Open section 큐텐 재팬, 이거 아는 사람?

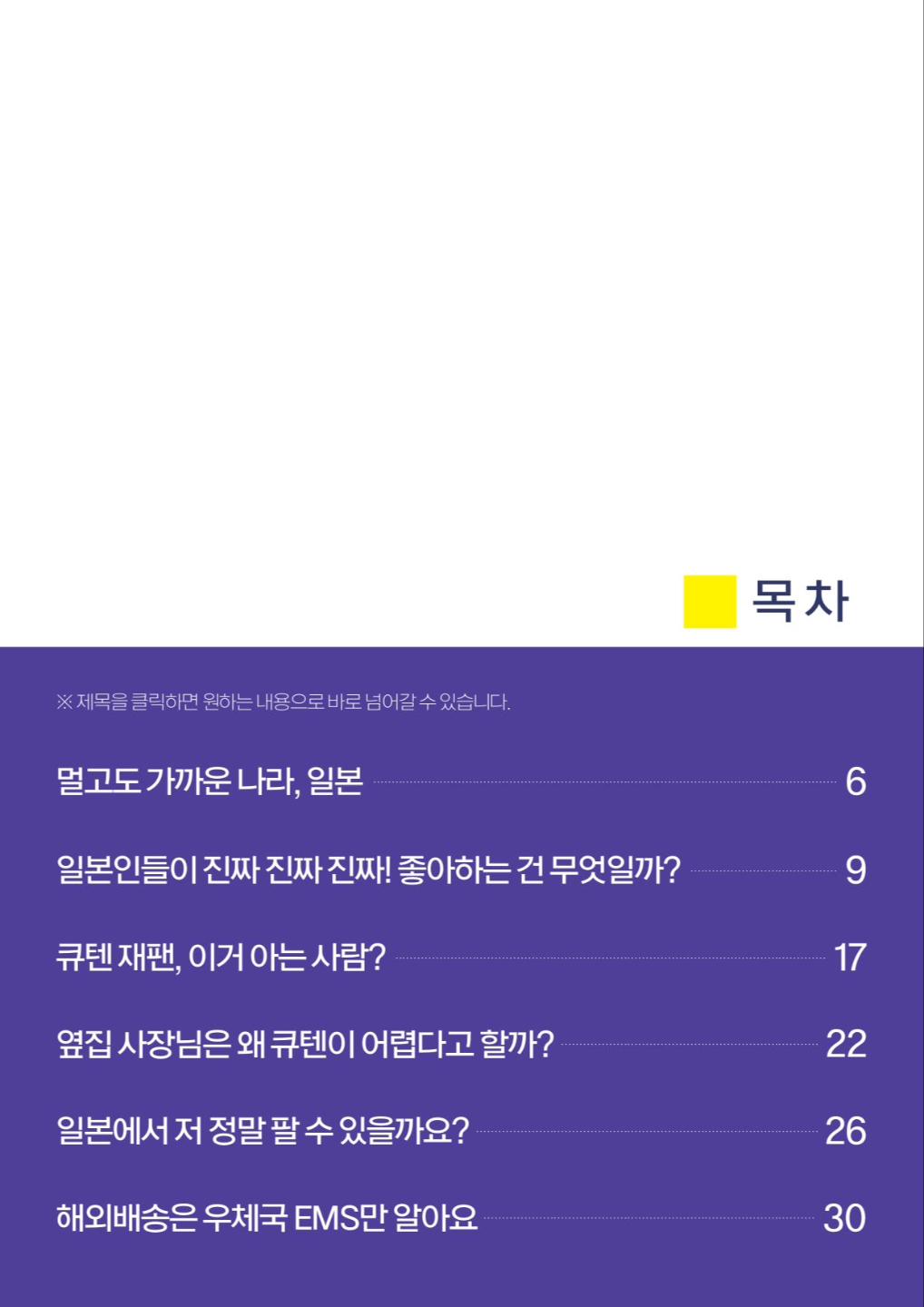click(x=221, y=957)
